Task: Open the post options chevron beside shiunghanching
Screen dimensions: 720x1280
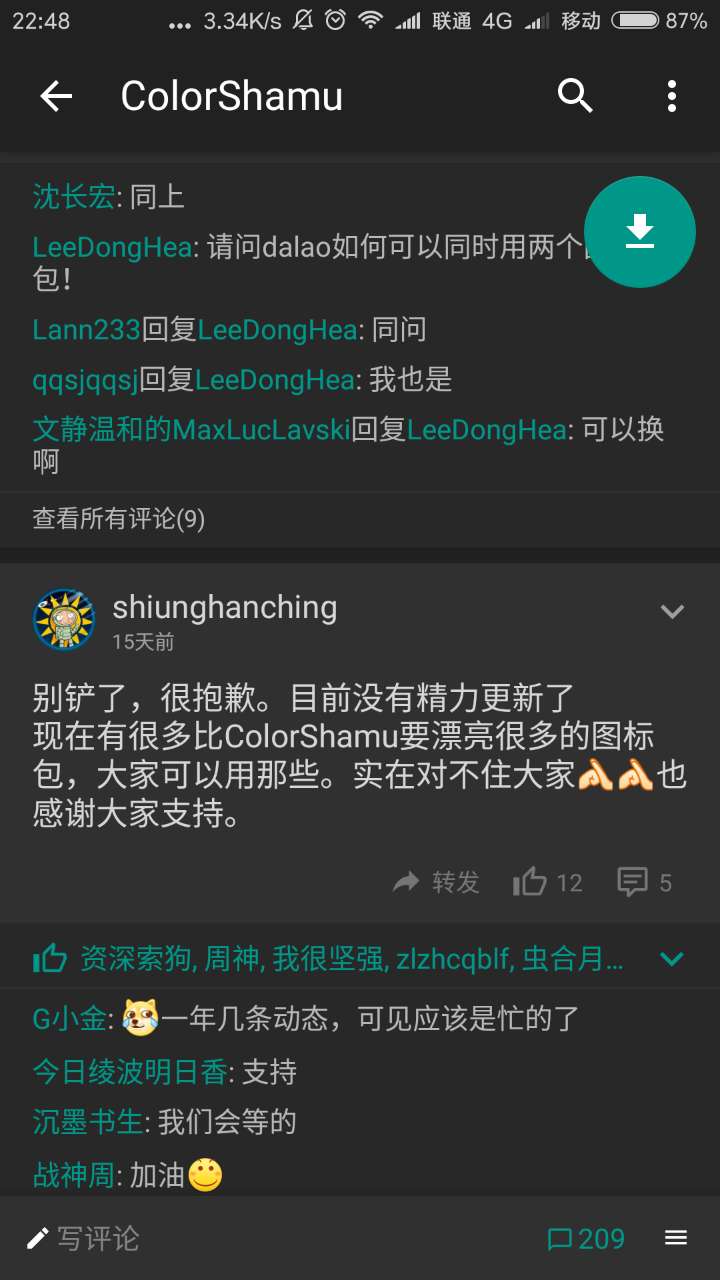Action: tap(672, 611)
